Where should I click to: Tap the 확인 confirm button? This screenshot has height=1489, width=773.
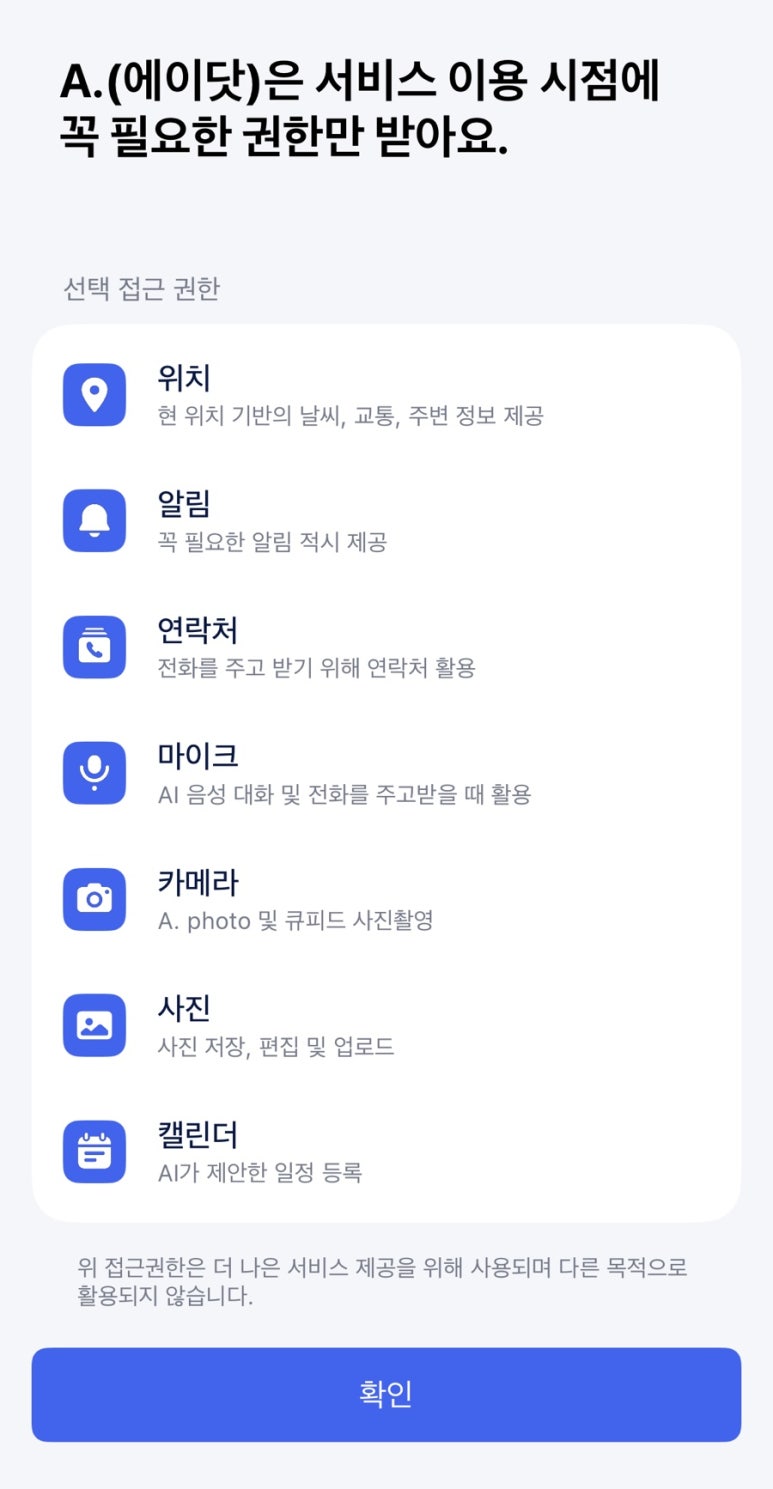[386, 1394]
